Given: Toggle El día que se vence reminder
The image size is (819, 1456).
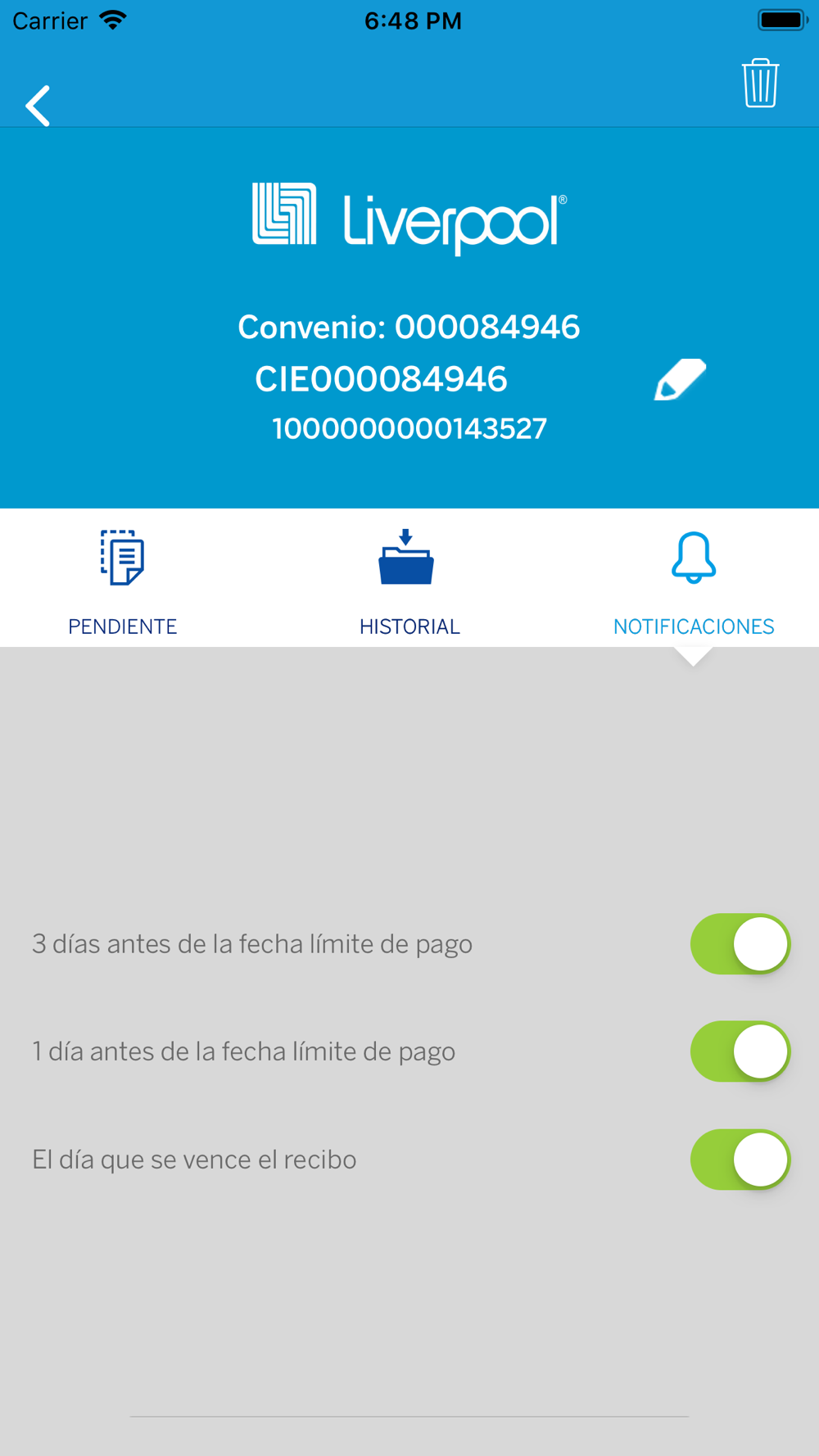Looking at the screenshot, I should tap(740, 1160).
